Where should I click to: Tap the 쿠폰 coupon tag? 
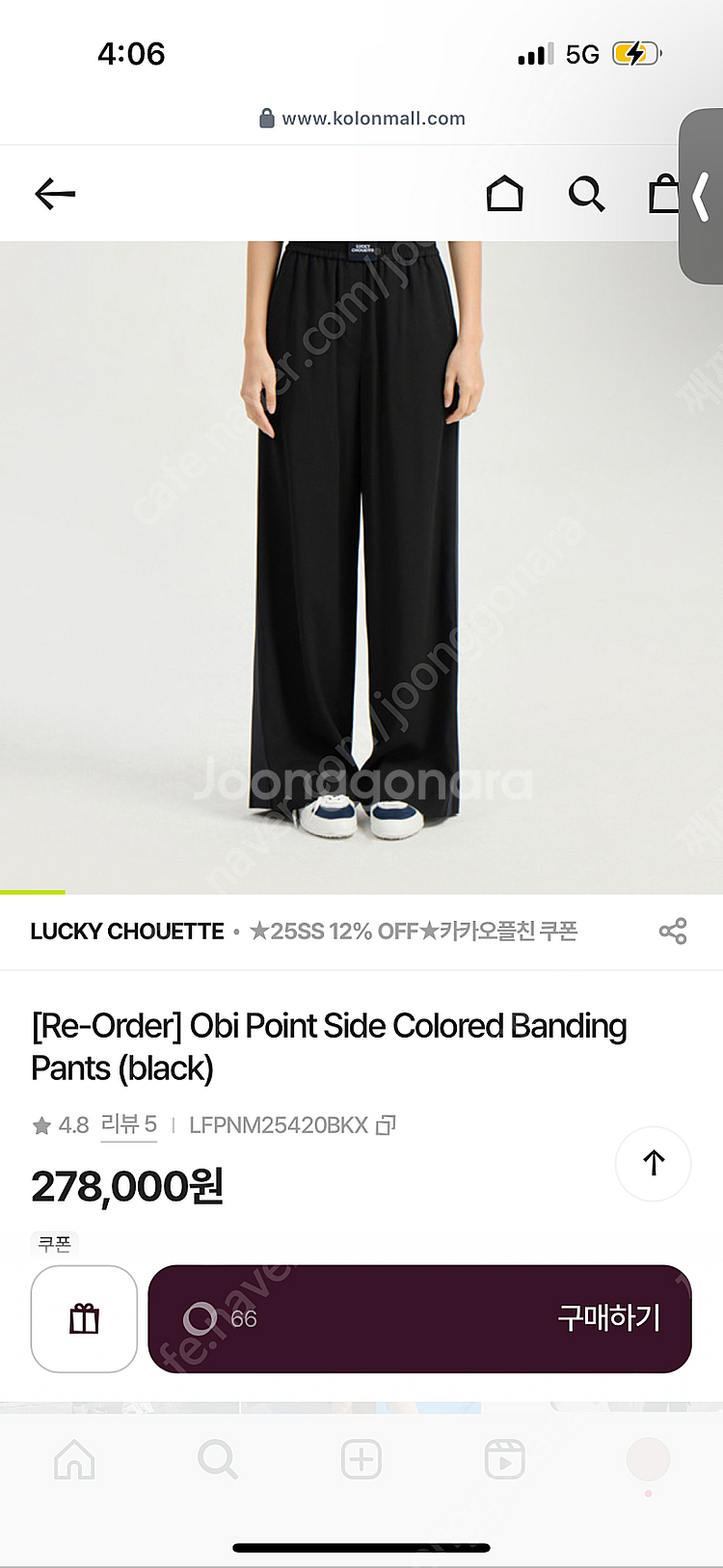(55, 1244)
